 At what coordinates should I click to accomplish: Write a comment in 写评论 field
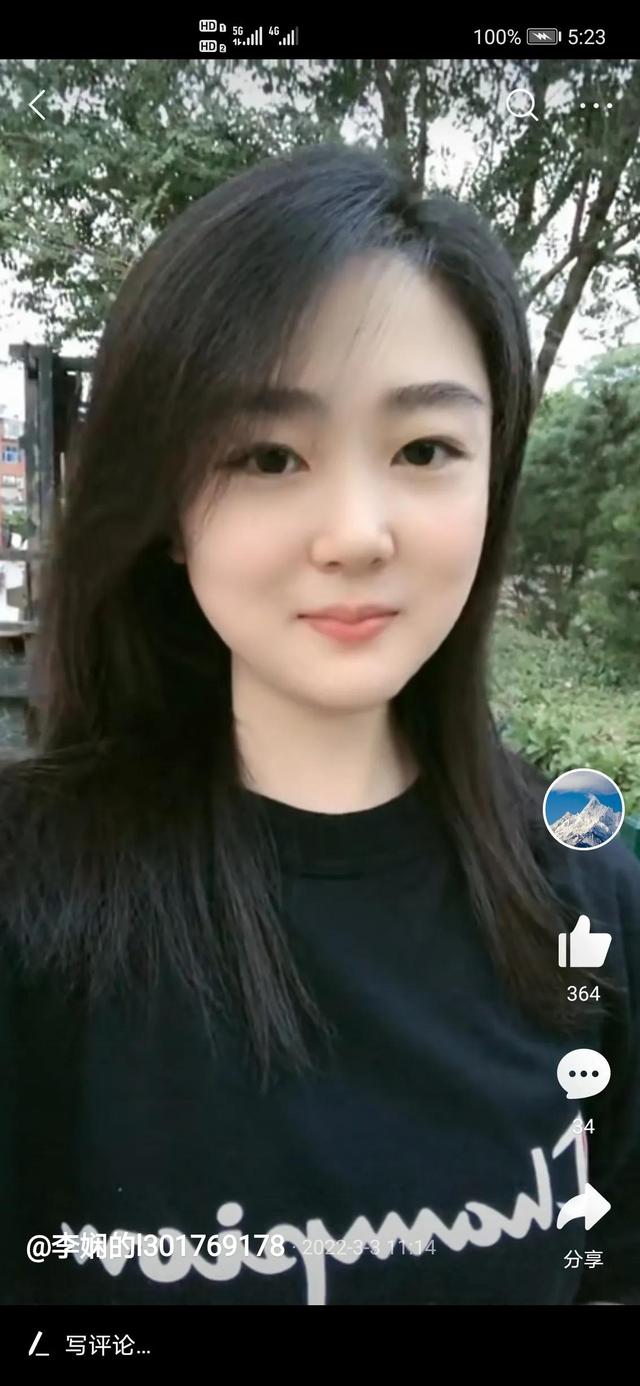[320, 1345]
